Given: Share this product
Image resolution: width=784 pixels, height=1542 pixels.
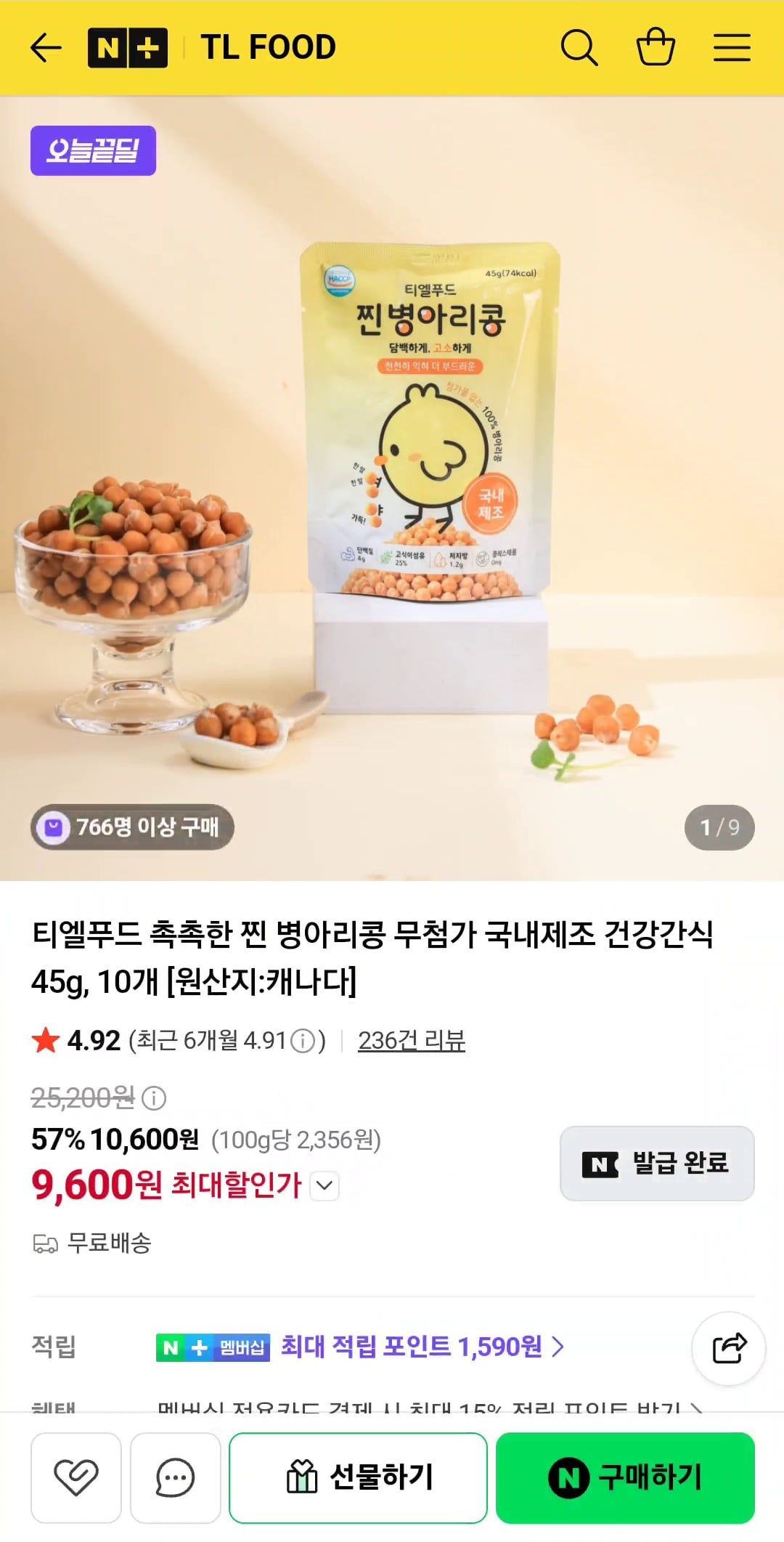Looking at the screenshot, I should click(x=729, y=1348).
